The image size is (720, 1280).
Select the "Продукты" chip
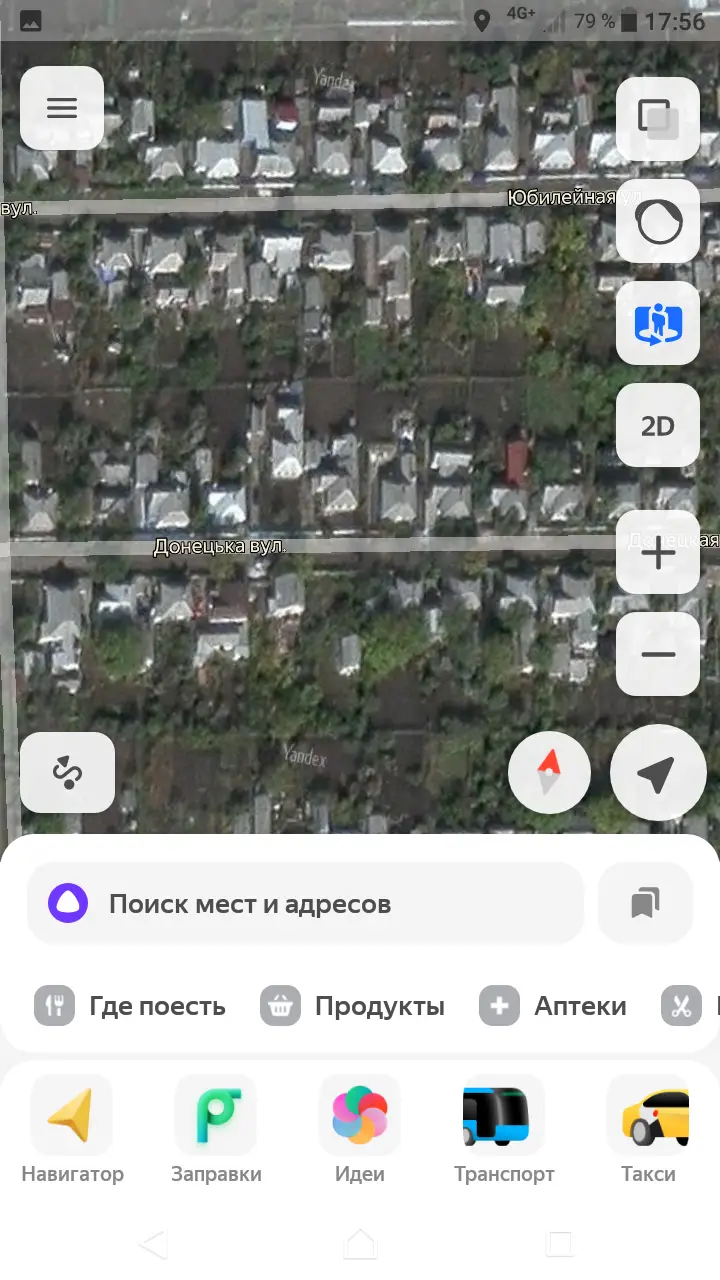coord(353,1006)
